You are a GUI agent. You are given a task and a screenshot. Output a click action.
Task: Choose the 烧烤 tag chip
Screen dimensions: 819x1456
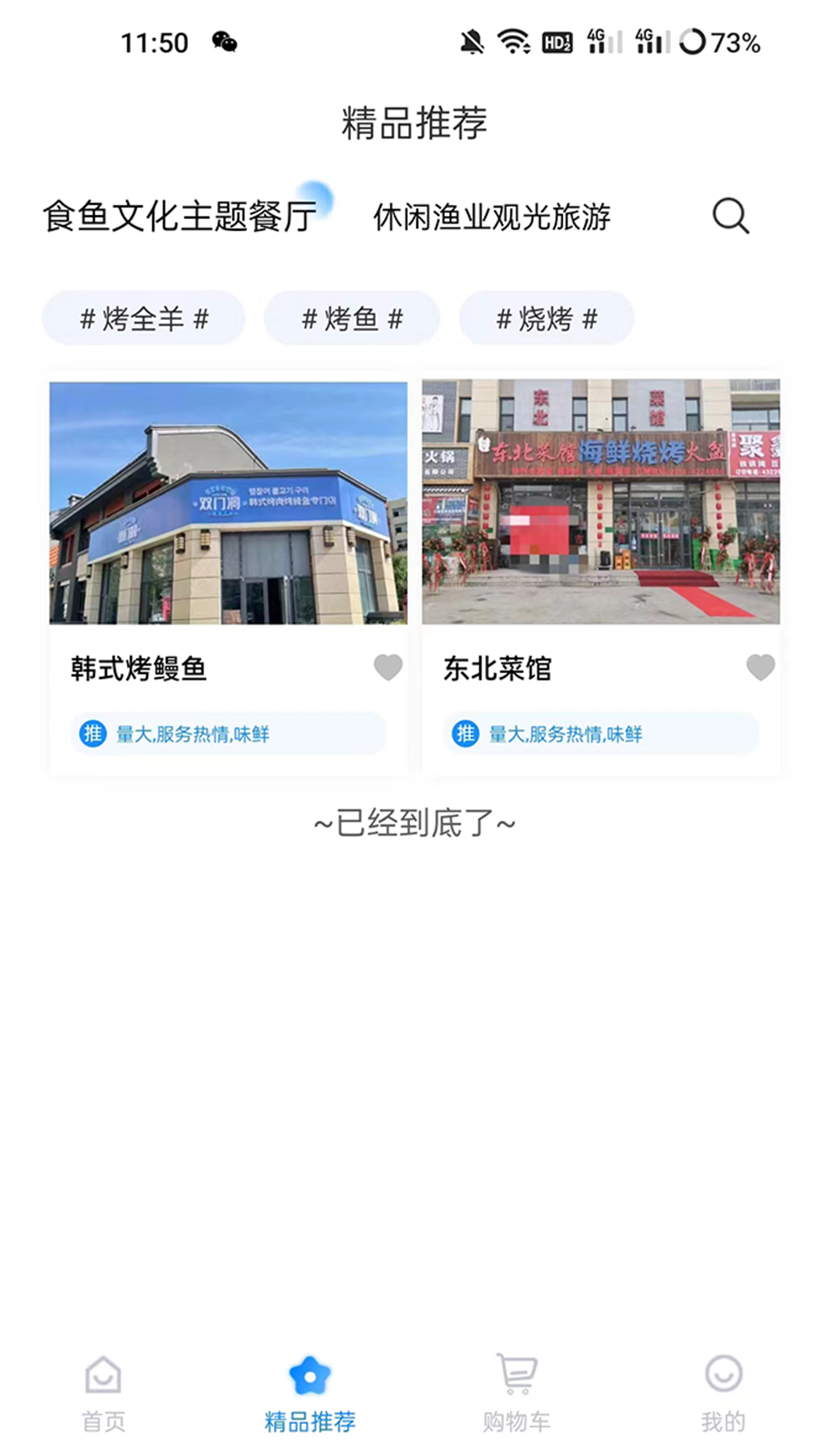tap(546, 318)
